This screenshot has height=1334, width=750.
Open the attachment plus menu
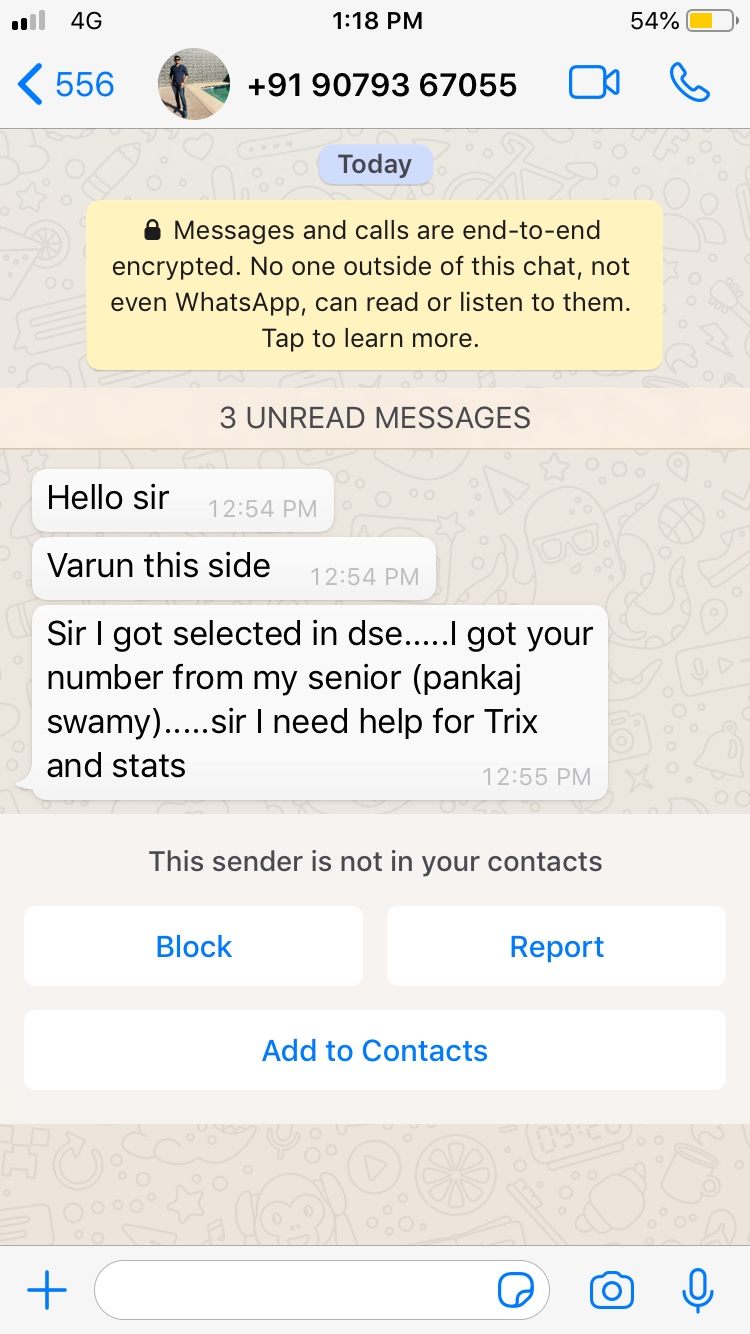(47, 1291)
